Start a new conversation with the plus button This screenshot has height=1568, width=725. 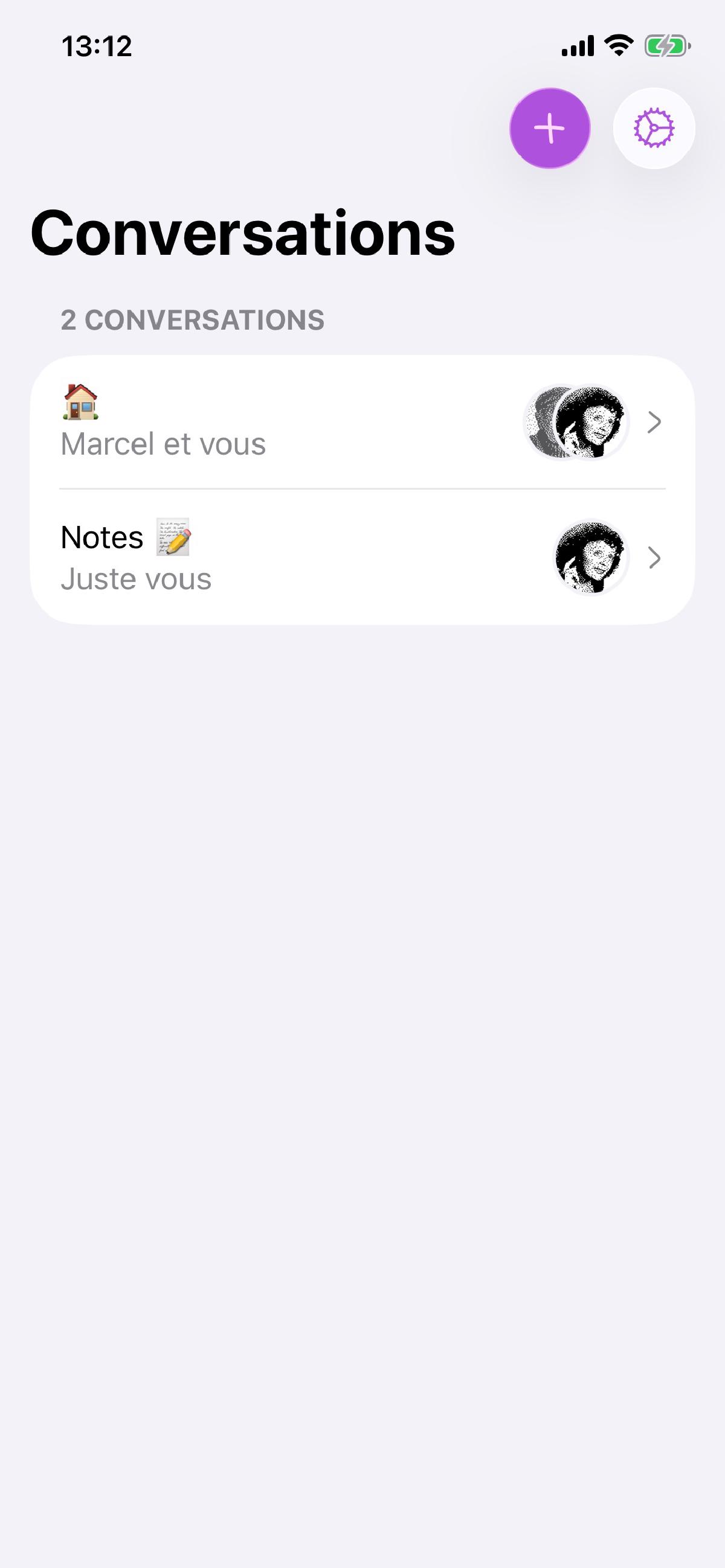(x=550, y=129)
